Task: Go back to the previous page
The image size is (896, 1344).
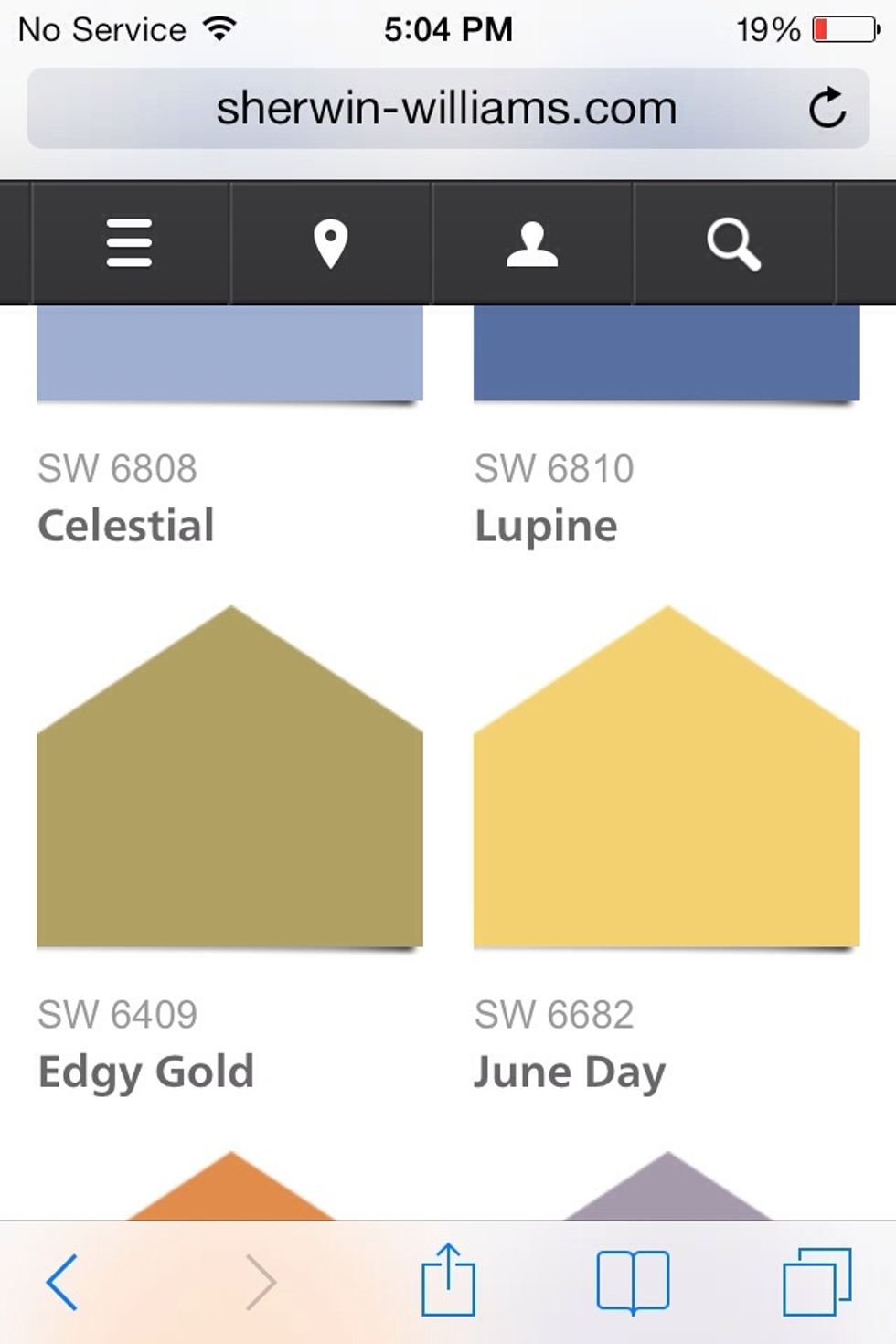Action: pos(62,1282)
